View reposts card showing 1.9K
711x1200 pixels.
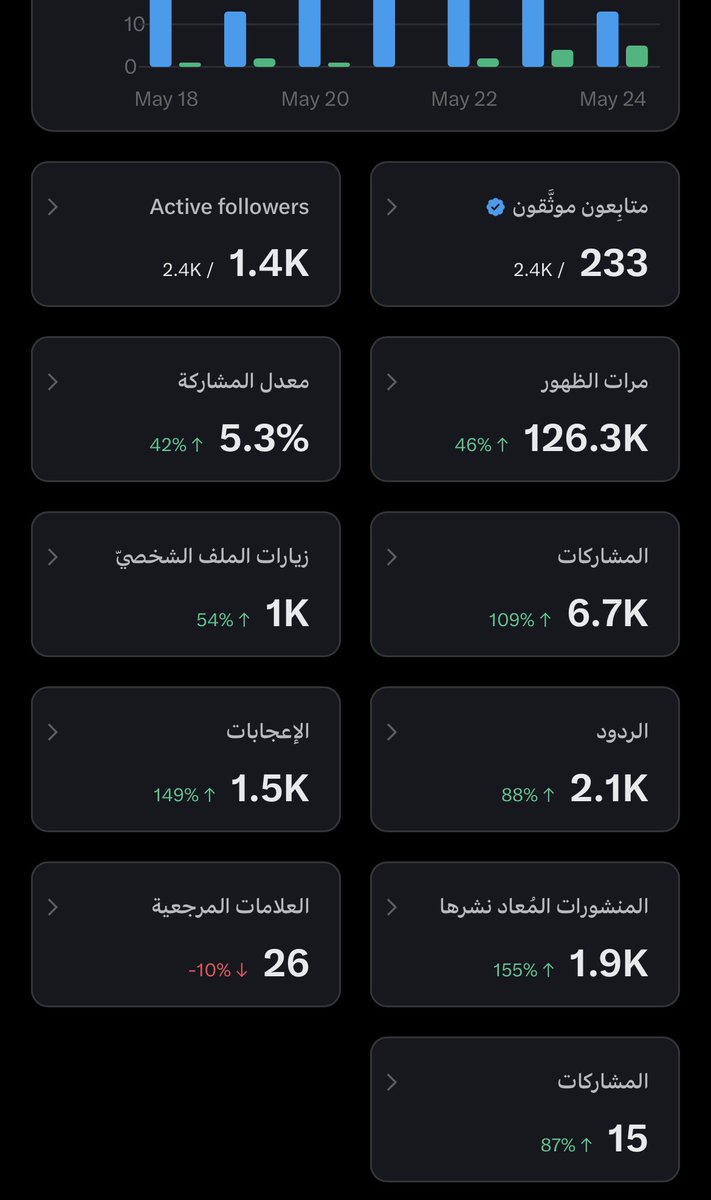coord(525,934)
